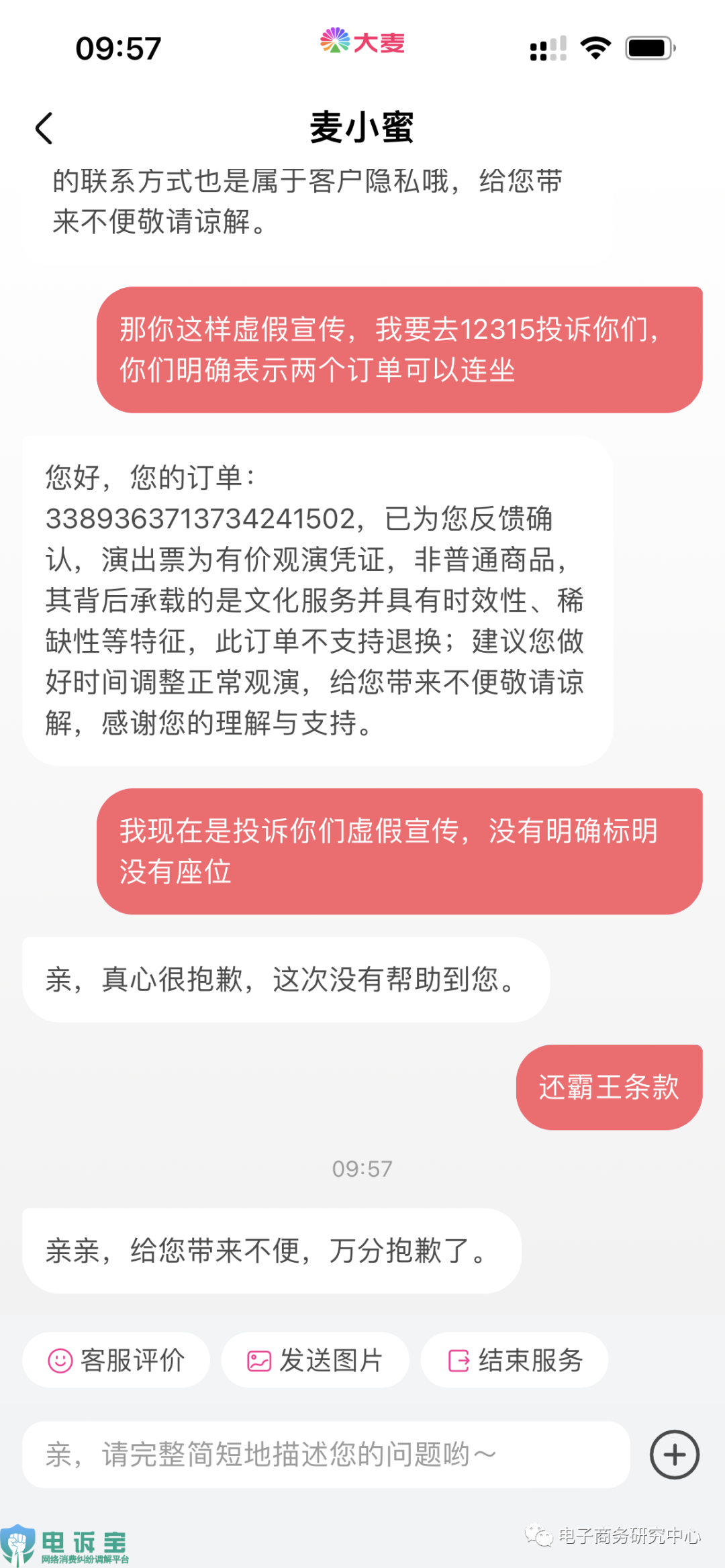725x1568 pixels.
Task: Tap the 客服评价 button
Action: coord(116,1361)
